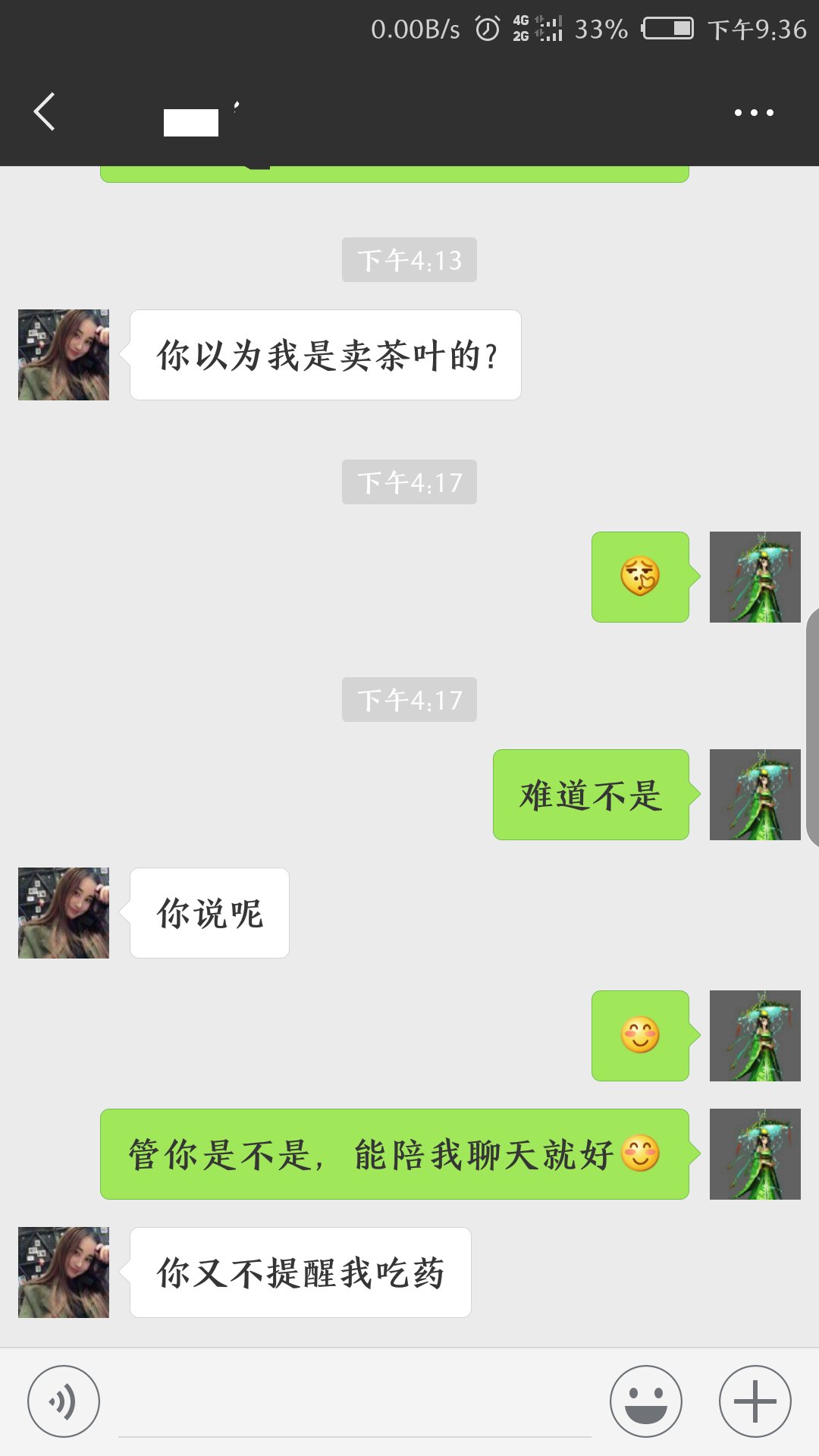Tap the message text field

pos(354,1403)
